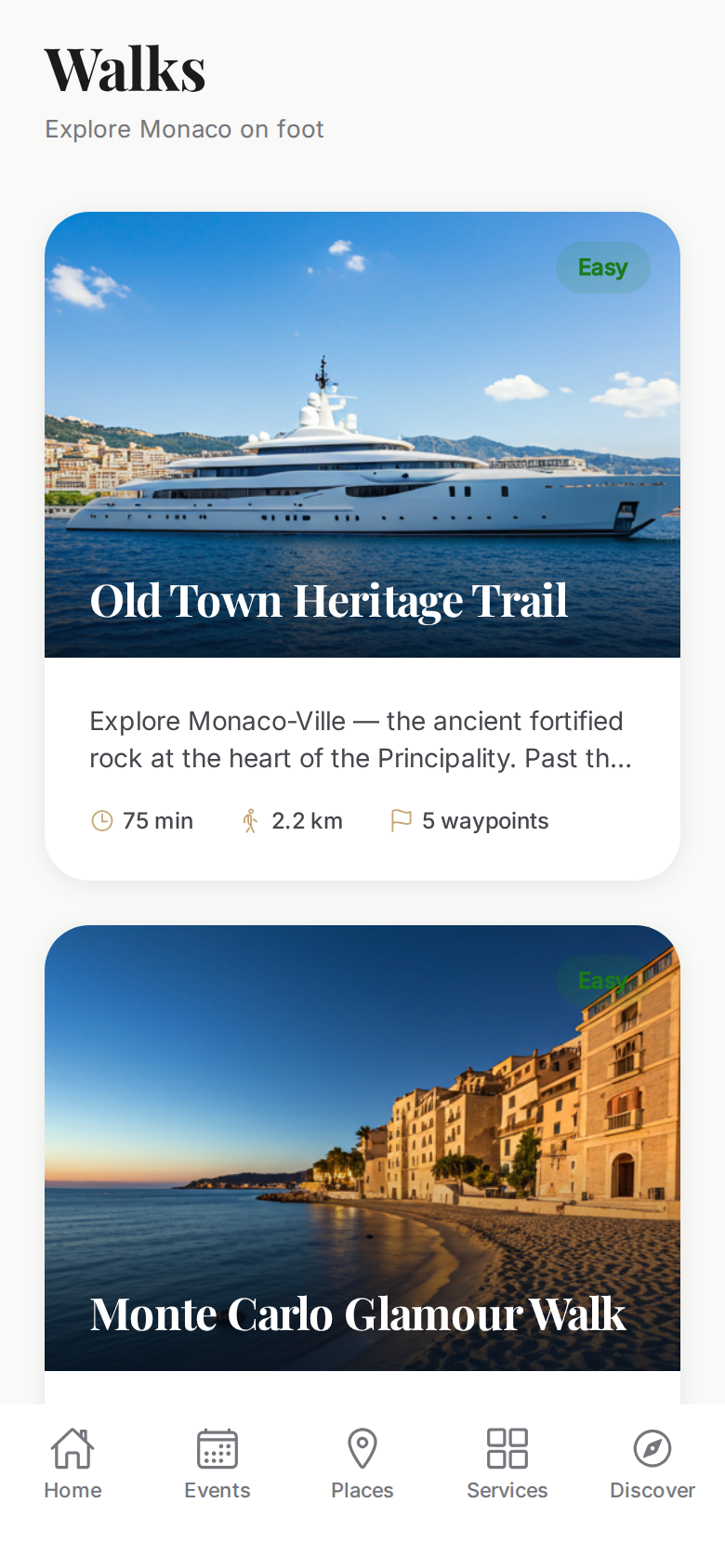
Task: Open the Old Town Heritage Trail card
Action: (x=362, y=546)
